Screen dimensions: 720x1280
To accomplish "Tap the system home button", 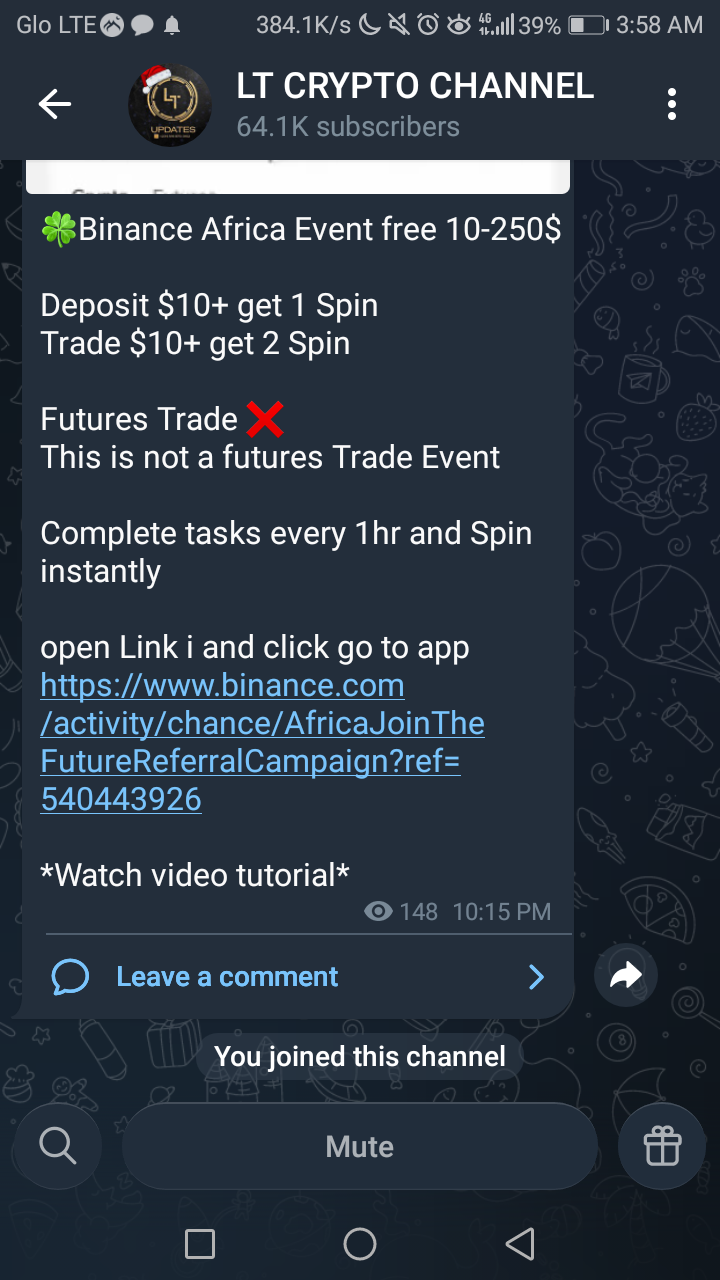I will [x=360, y=1244].
